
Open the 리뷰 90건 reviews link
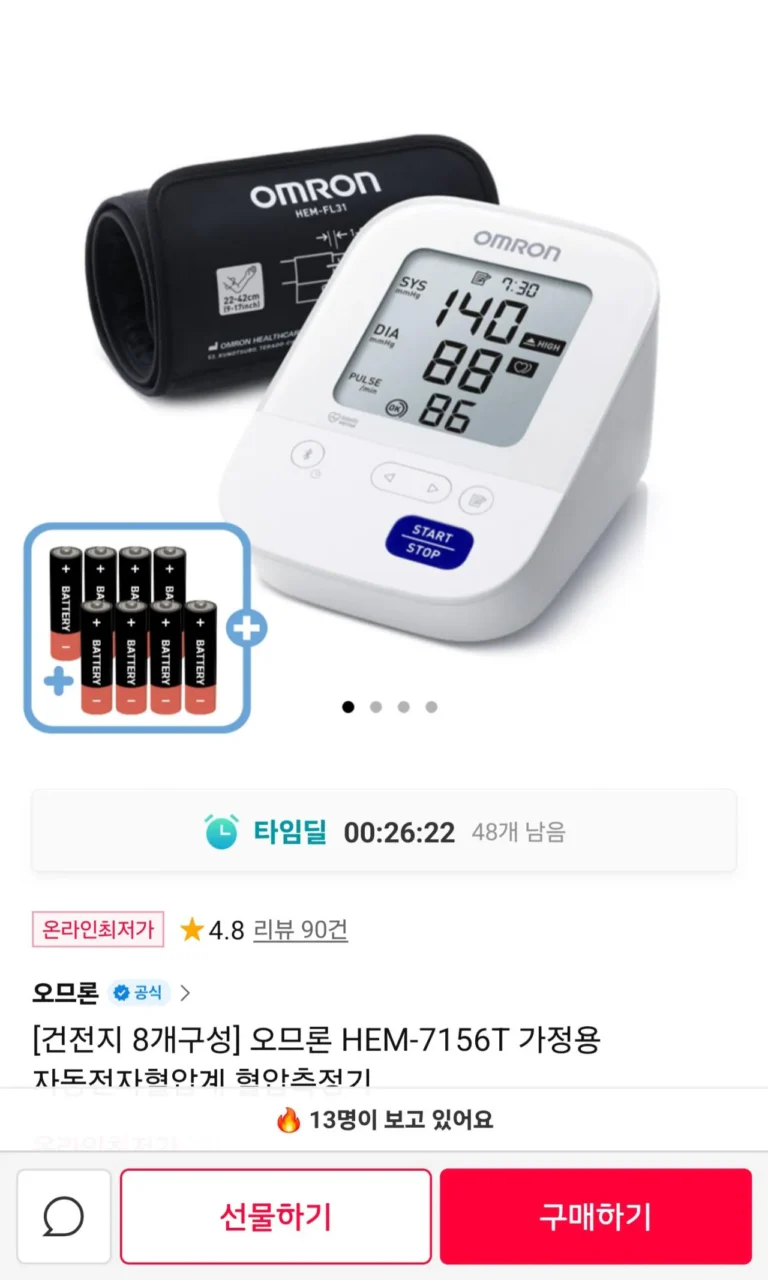coord(299,930)
